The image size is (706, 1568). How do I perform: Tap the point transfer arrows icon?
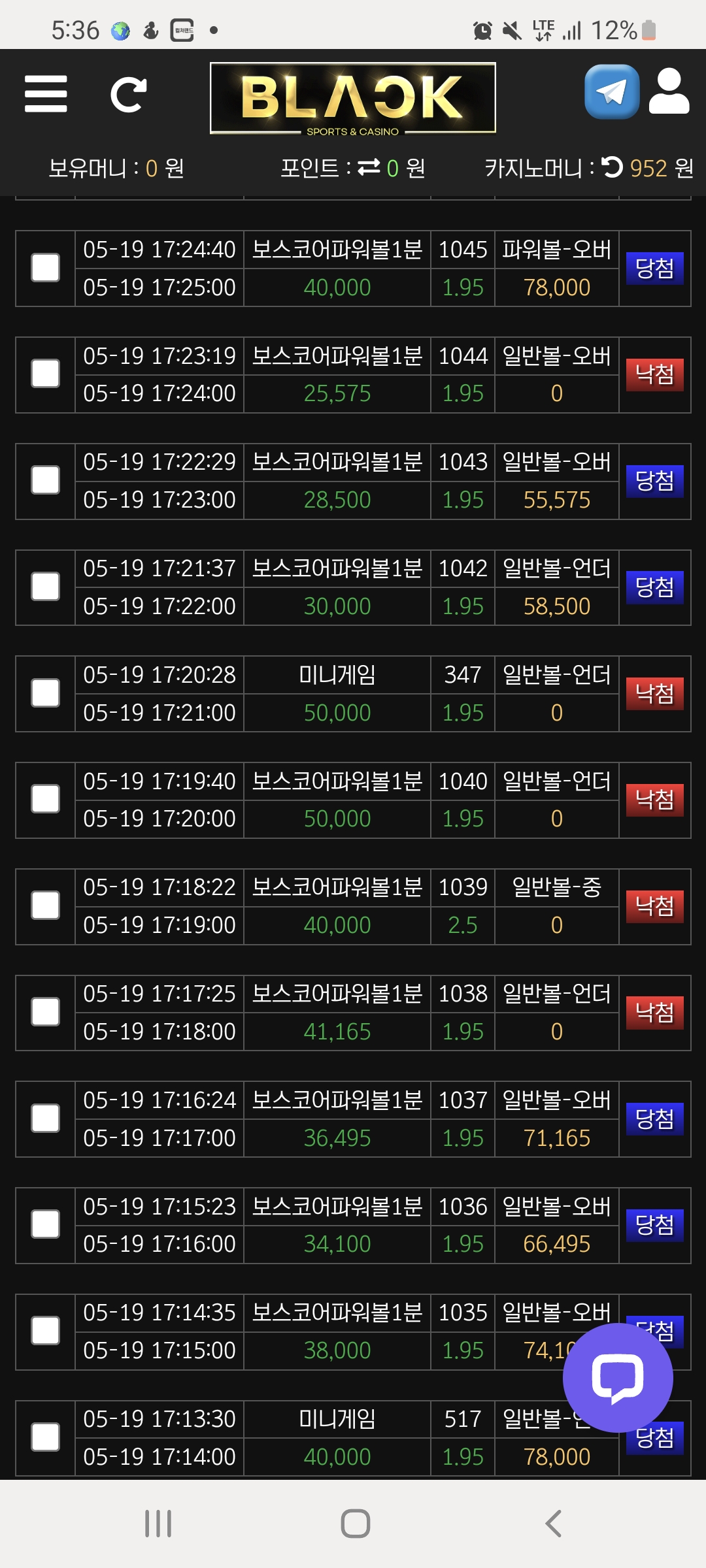[369, 168]
